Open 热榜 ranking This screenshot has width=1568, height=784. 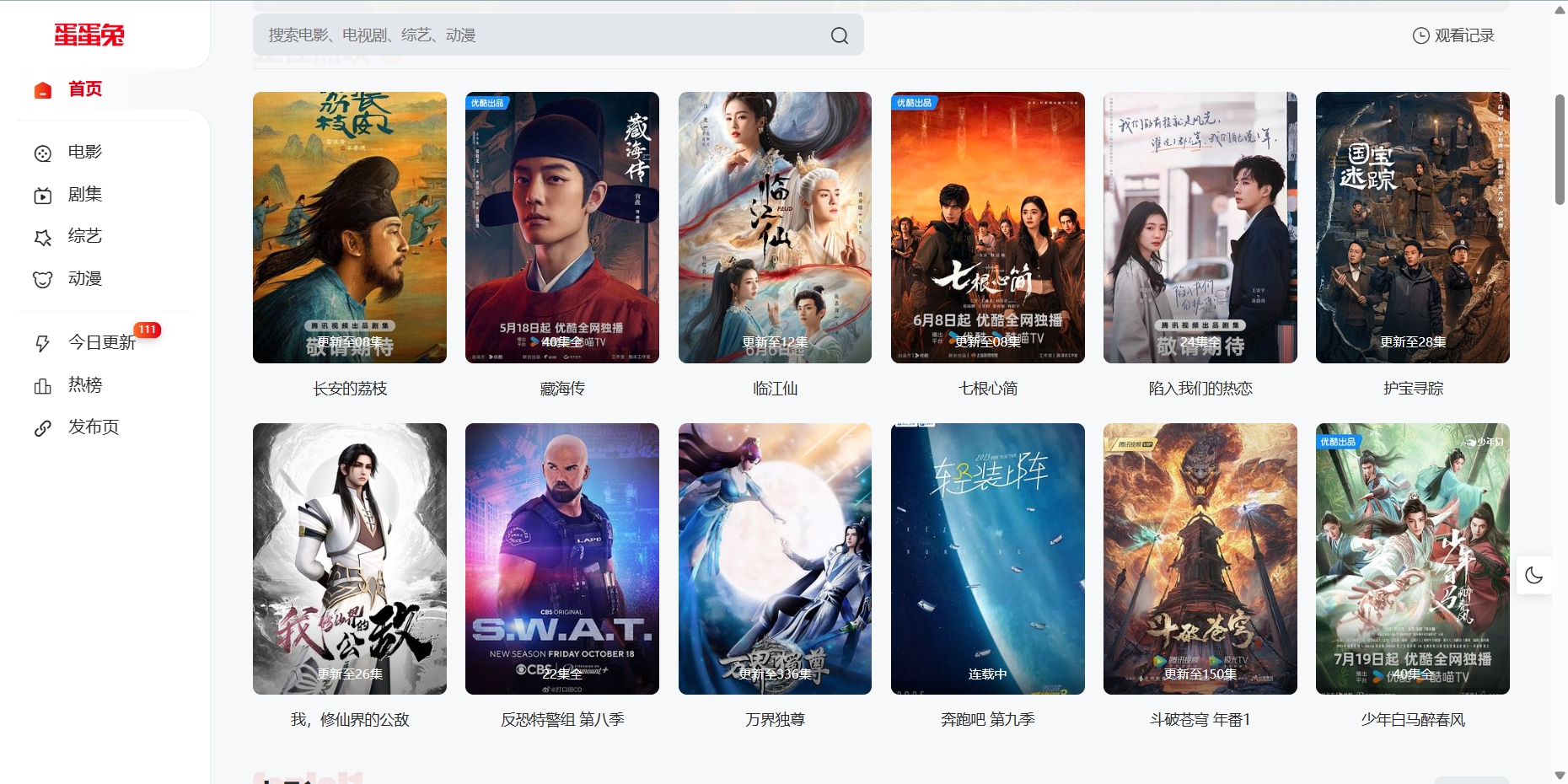coord(84,385)
